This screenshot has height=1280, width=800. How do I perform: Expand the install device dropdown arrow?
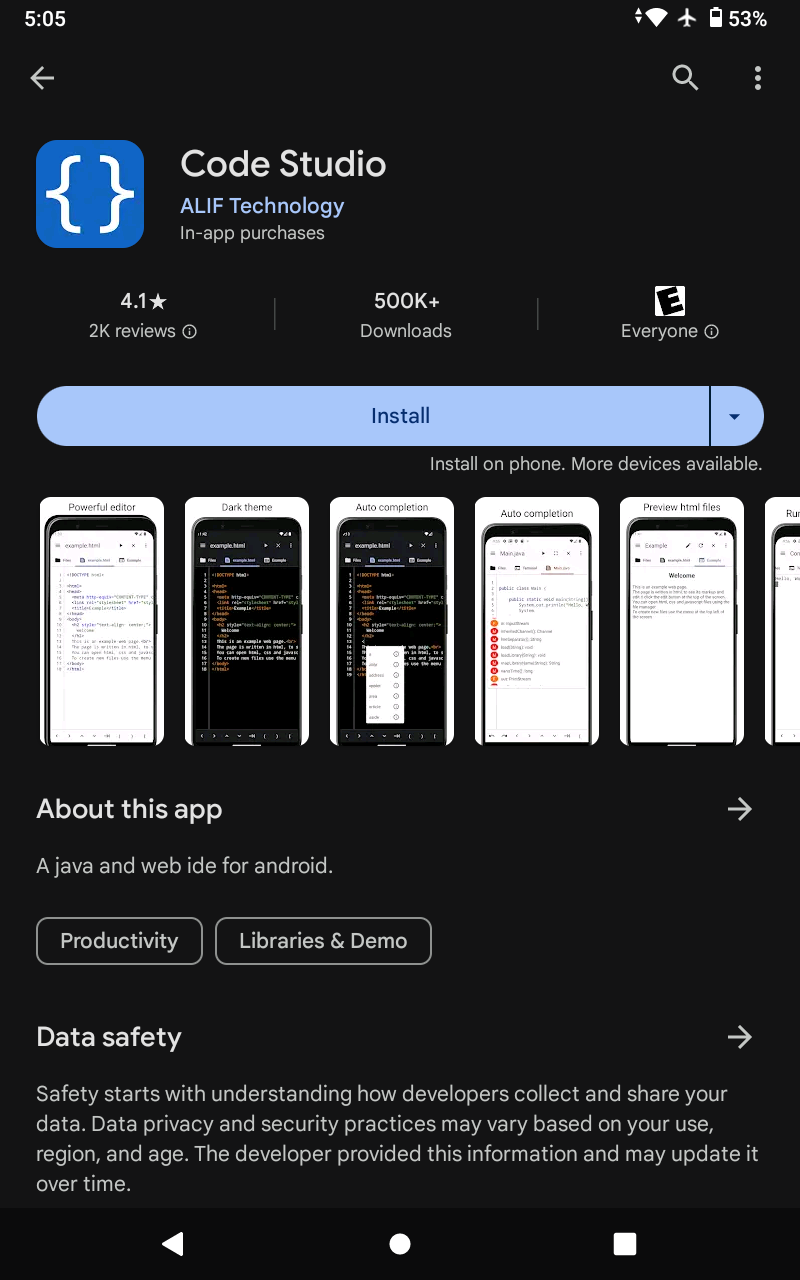pos(735,416)
